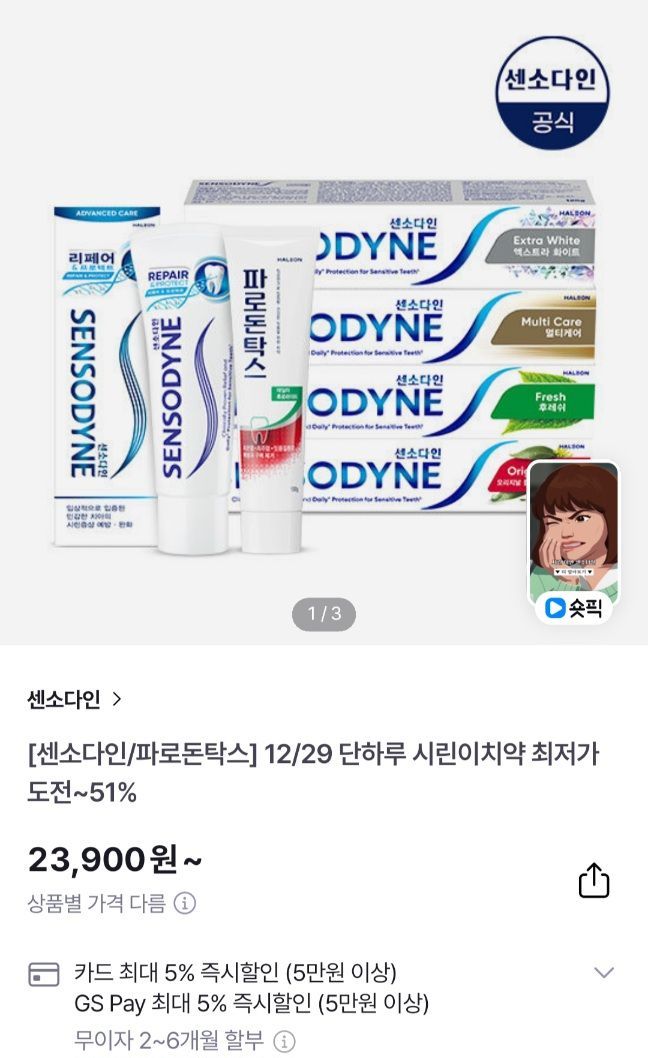648x1058 pixels.
Task: Expand the card discount benefits
Action: 604,972
